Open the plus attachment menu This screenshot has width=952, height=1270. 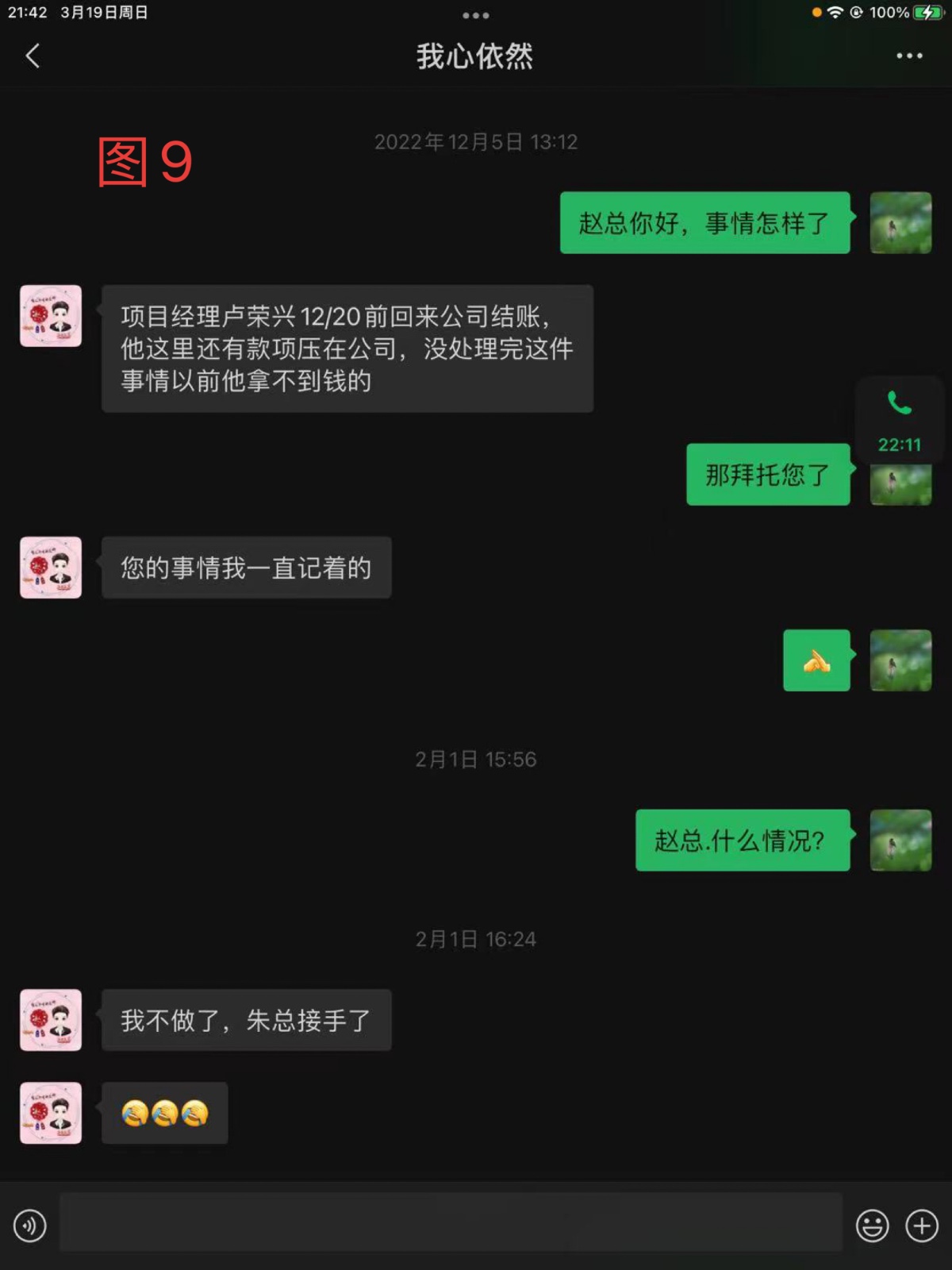coord(922,1226)
